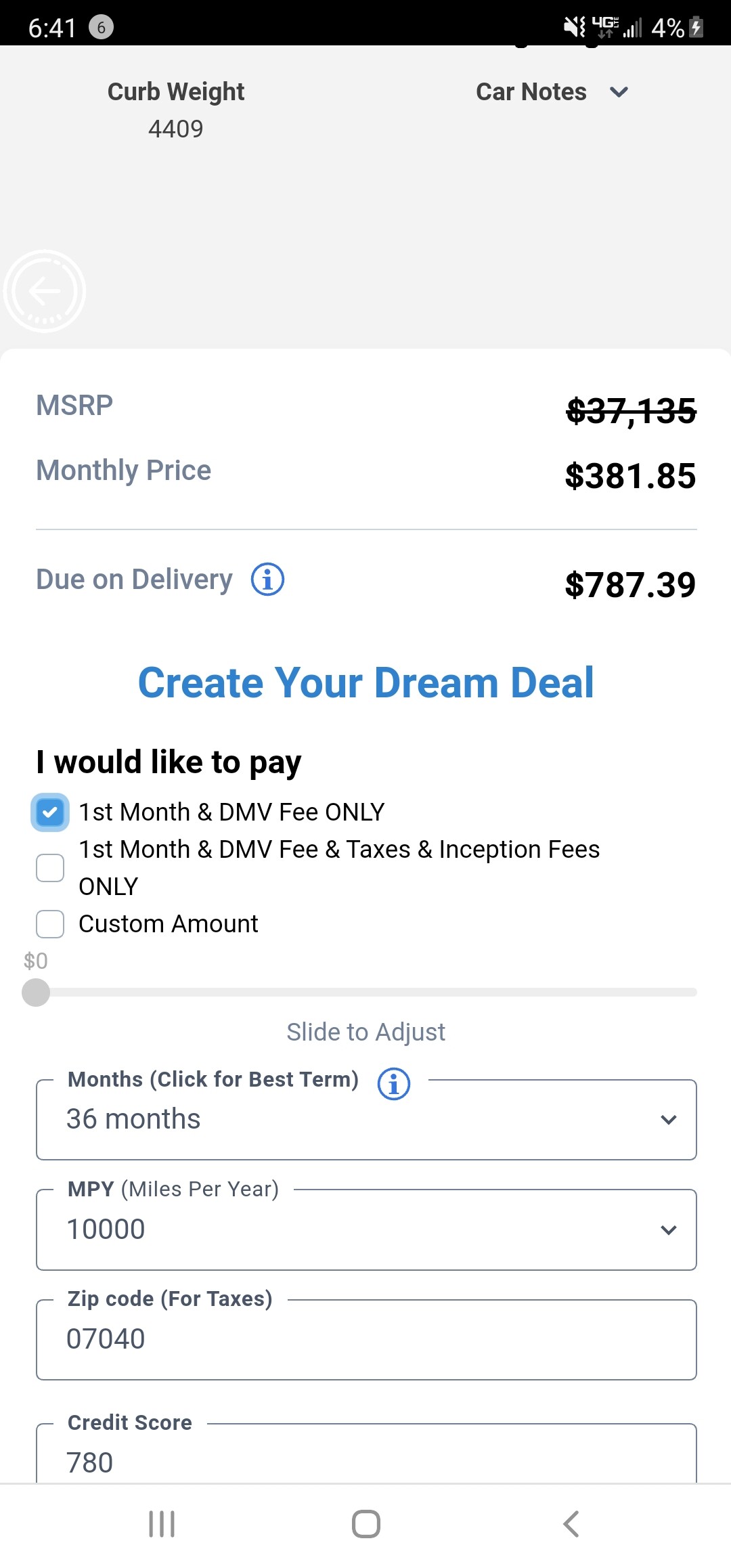Go to the home screen
The image size is (731, 1568).
point(365,1524)
